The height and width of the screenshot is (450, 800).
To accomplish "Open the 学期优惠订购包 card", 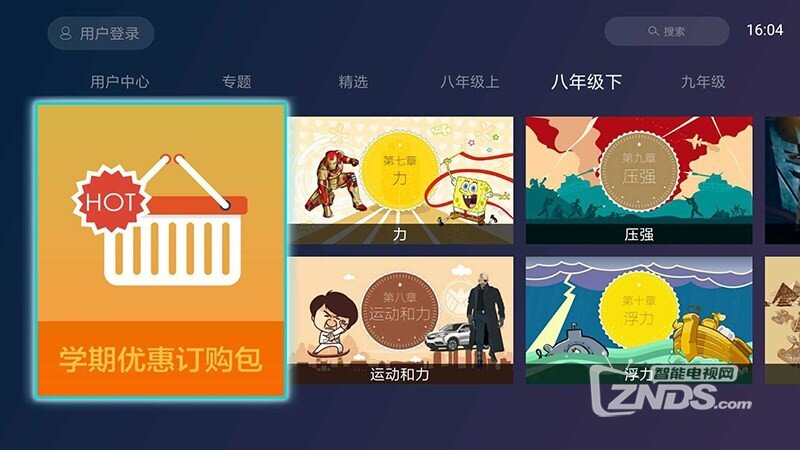I will 162,250.
